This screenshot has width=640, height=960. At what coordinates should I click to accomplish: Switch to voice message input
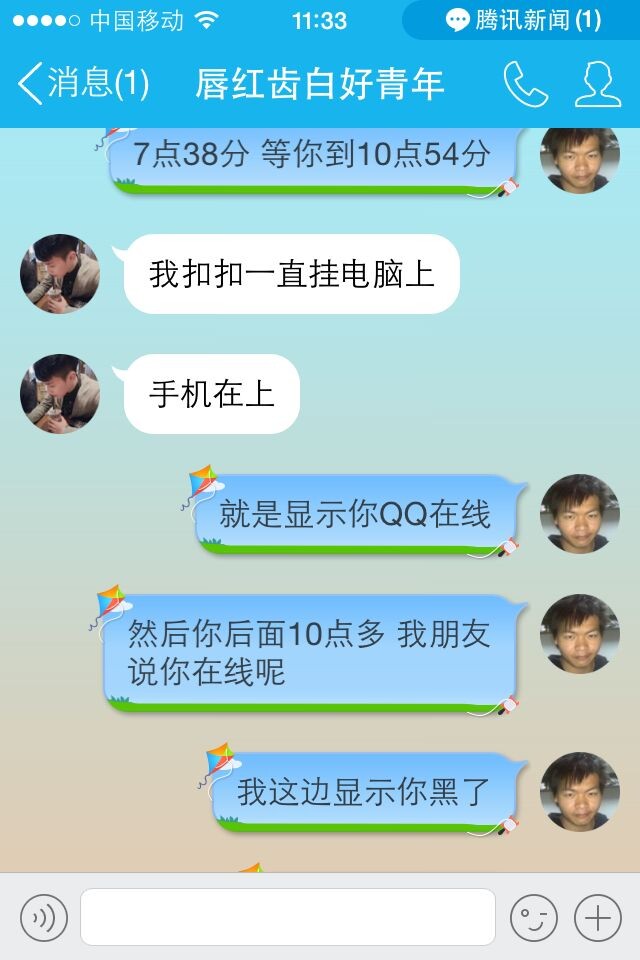(x=44, y=917)
